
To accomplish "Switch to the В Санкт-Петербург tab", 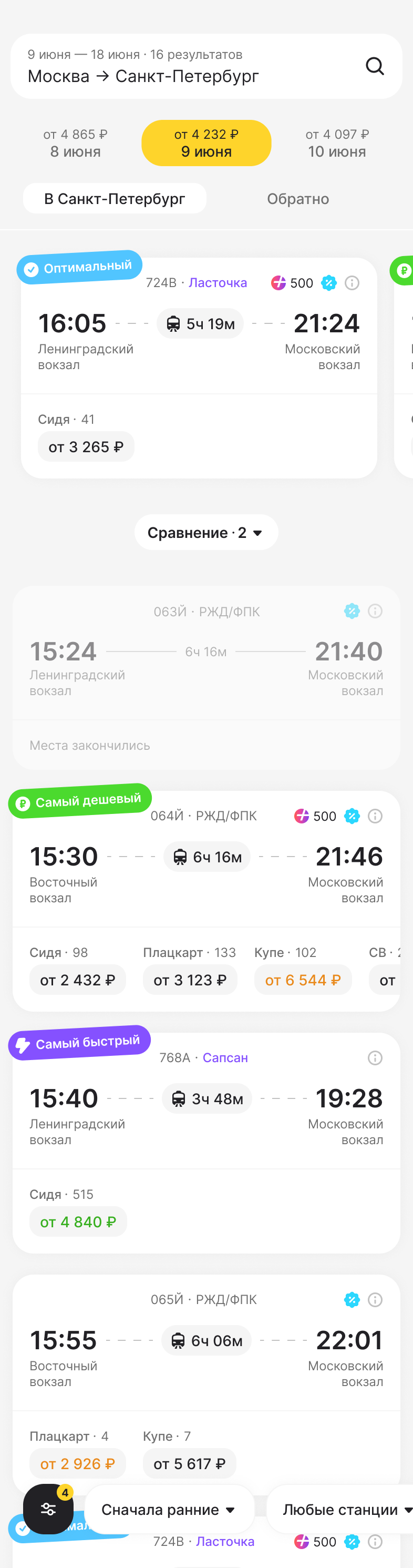I will (115, 199).
